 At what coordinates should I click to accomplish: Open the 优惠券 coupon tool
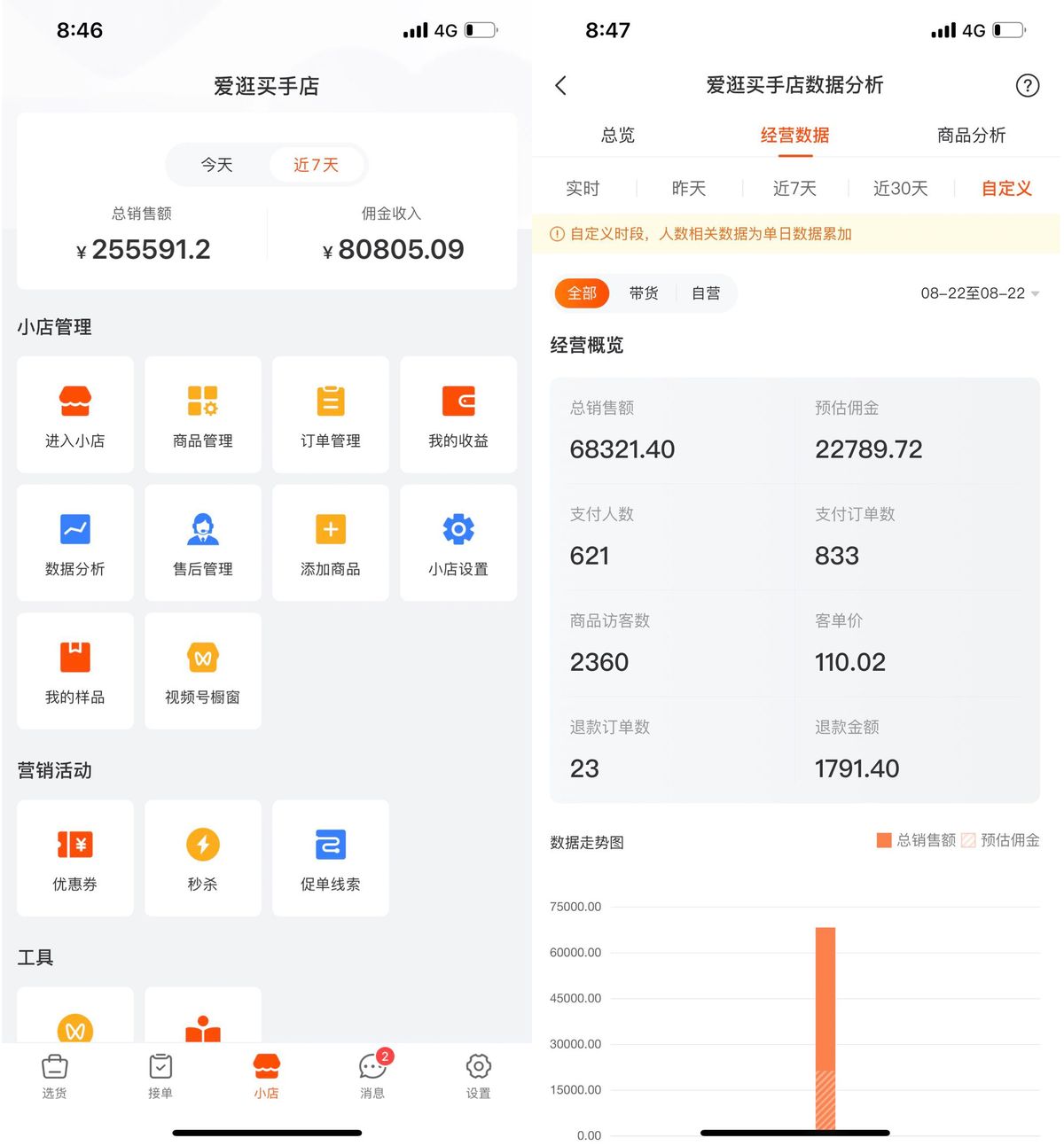[x=74, y=857]
